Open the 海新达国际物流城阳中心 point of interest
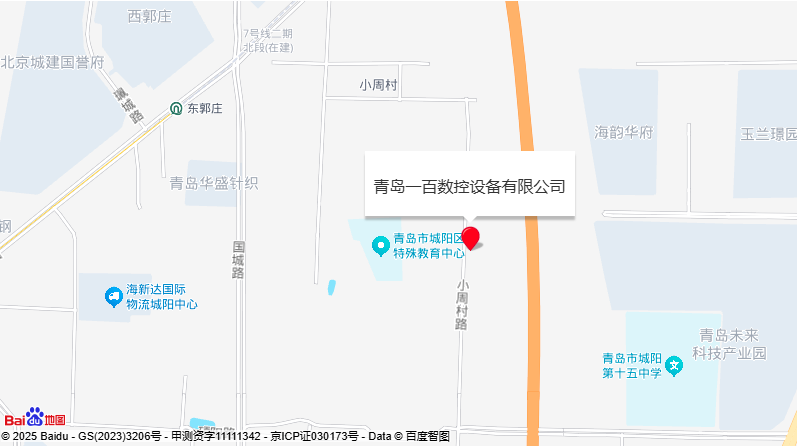 [113, 297]
